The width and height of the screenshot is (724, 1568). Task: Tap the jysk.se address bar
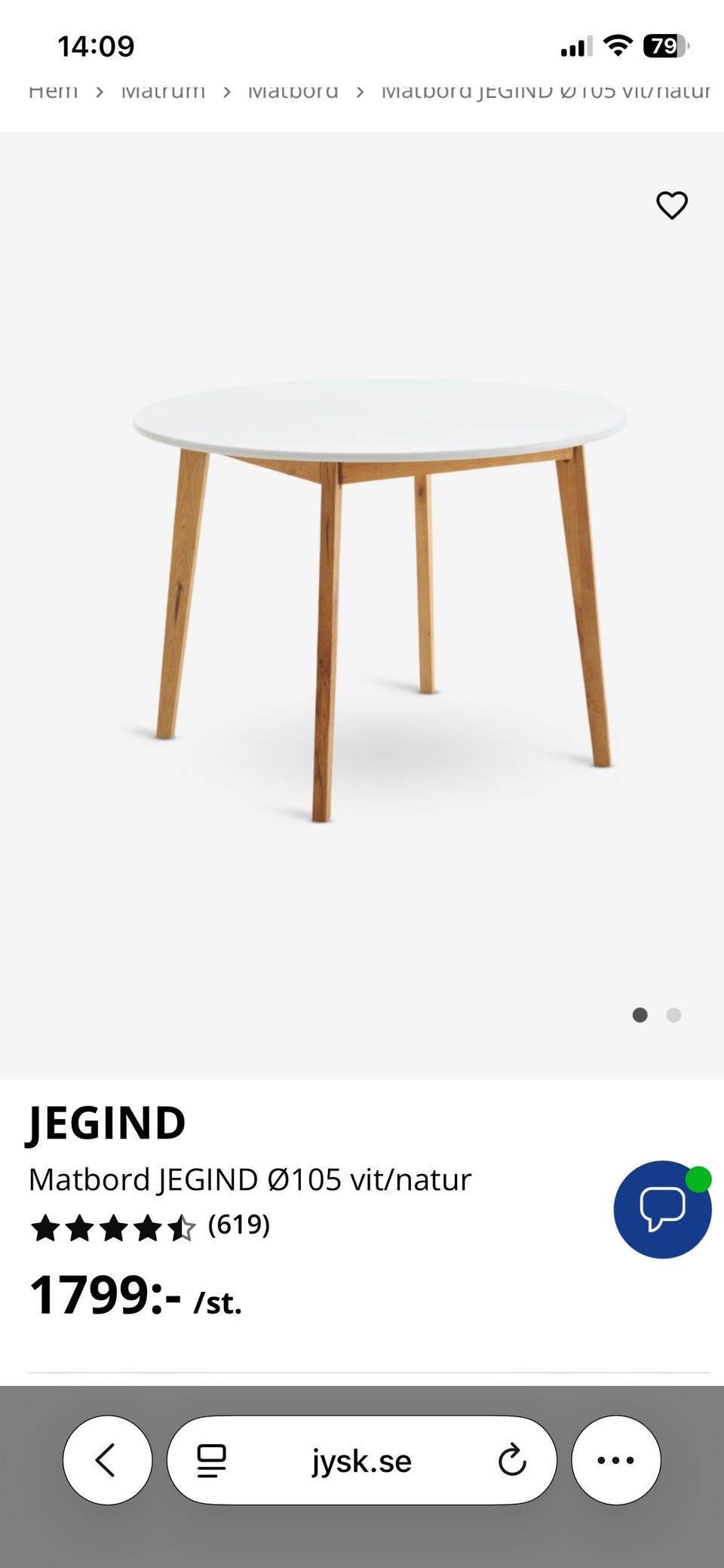362,1460
